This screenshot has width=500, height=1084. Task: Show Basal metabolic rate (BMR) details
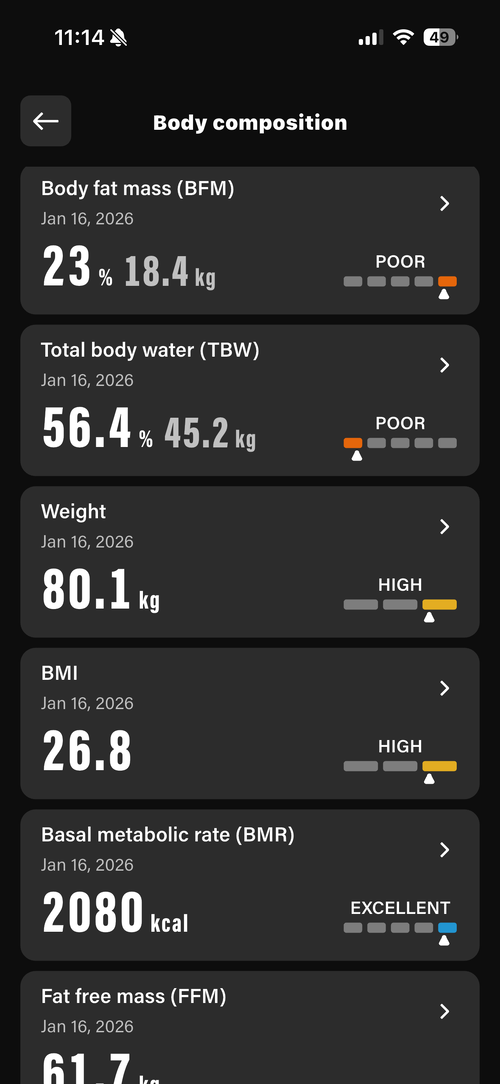click(250, 886)
